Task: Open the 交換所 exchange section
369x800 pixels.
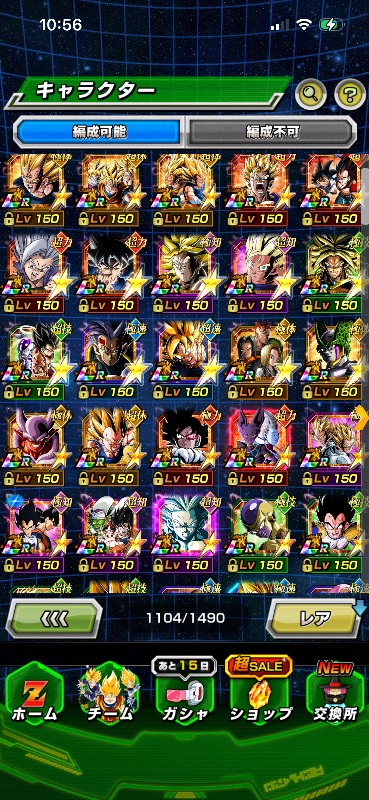Action: pyautogui.click(x=335, y=694)
